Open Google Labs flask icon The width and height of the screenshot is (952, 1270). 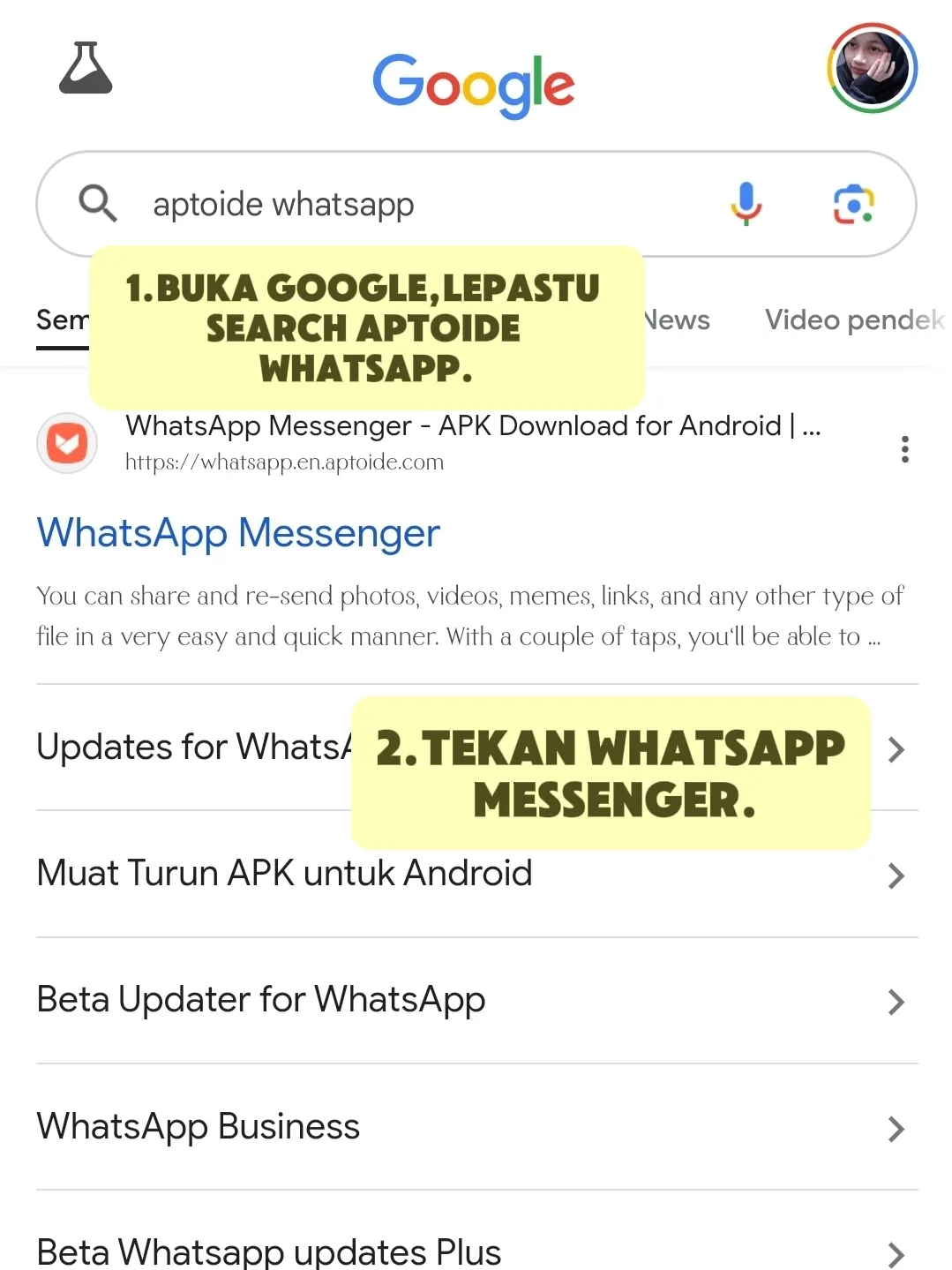click(86, 68)
